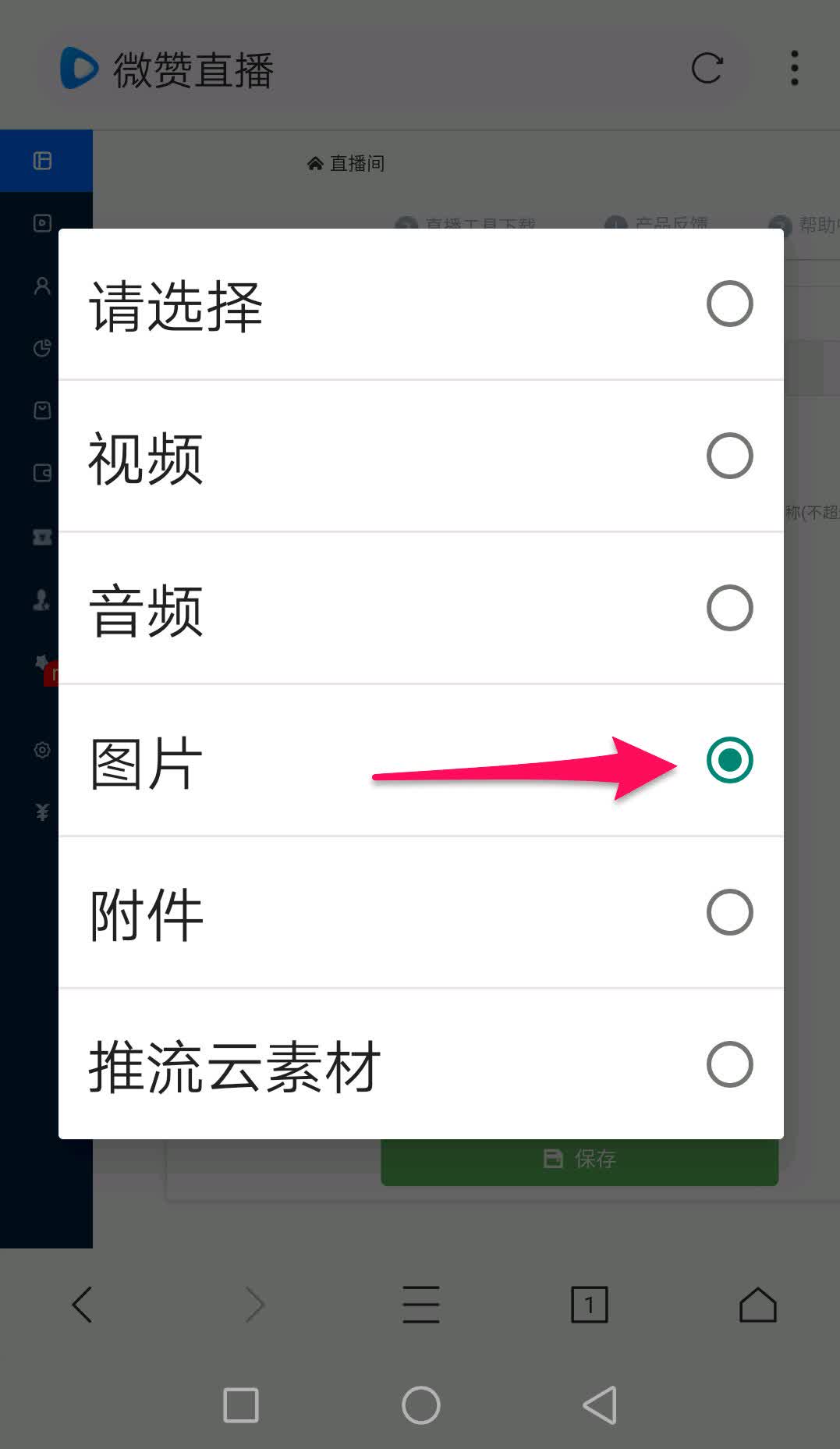Reload the page with the refresh icon
The image size is (840, 1449).
tap(707, 69)
